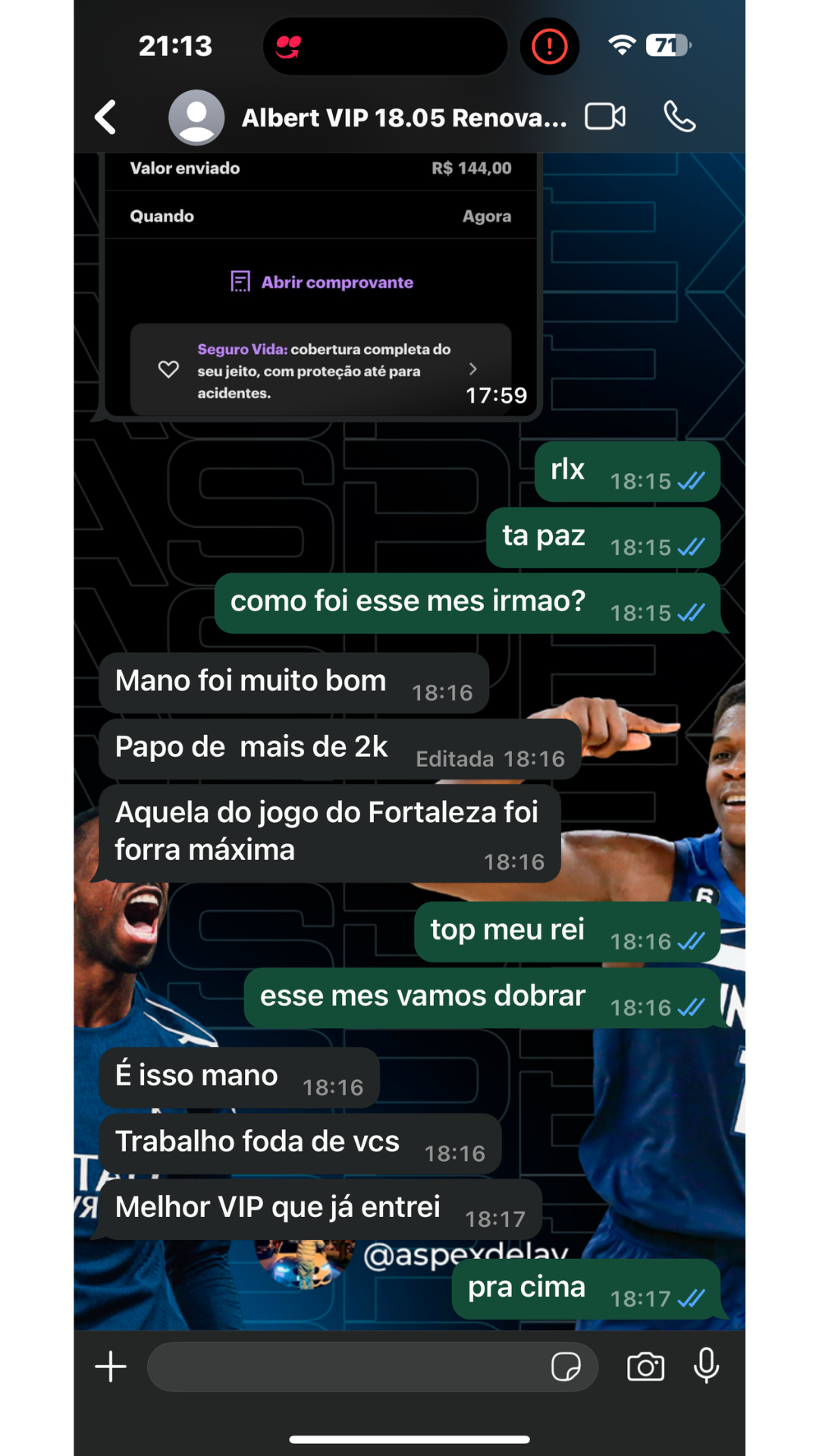The width and height of the screenshot is (819, 1456).
Task: Go back to the chat list
Action: click(x=106, y=118)
